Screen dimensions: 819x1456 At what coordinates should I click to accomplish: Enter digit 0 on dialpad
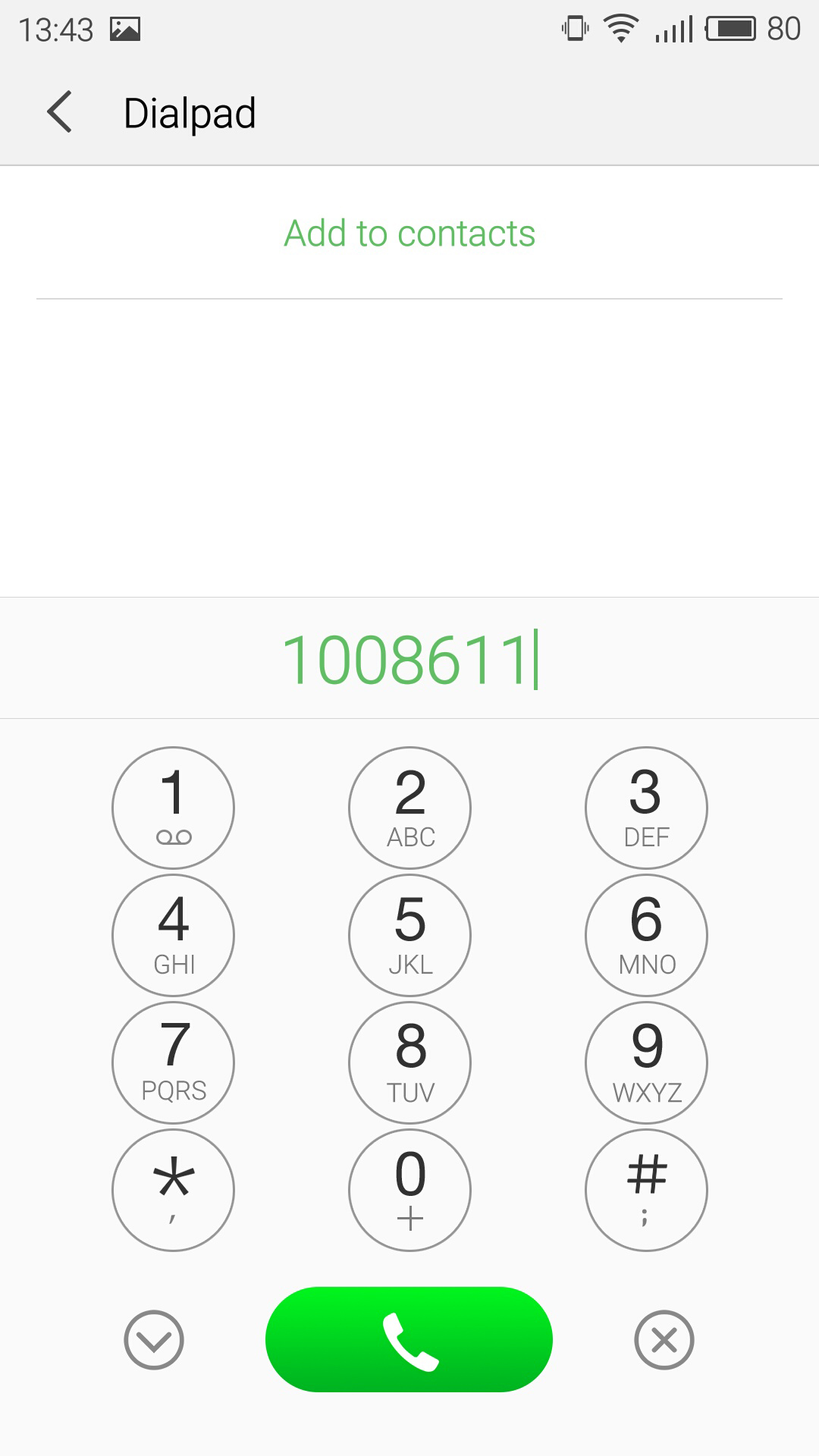click(409, 1190)
